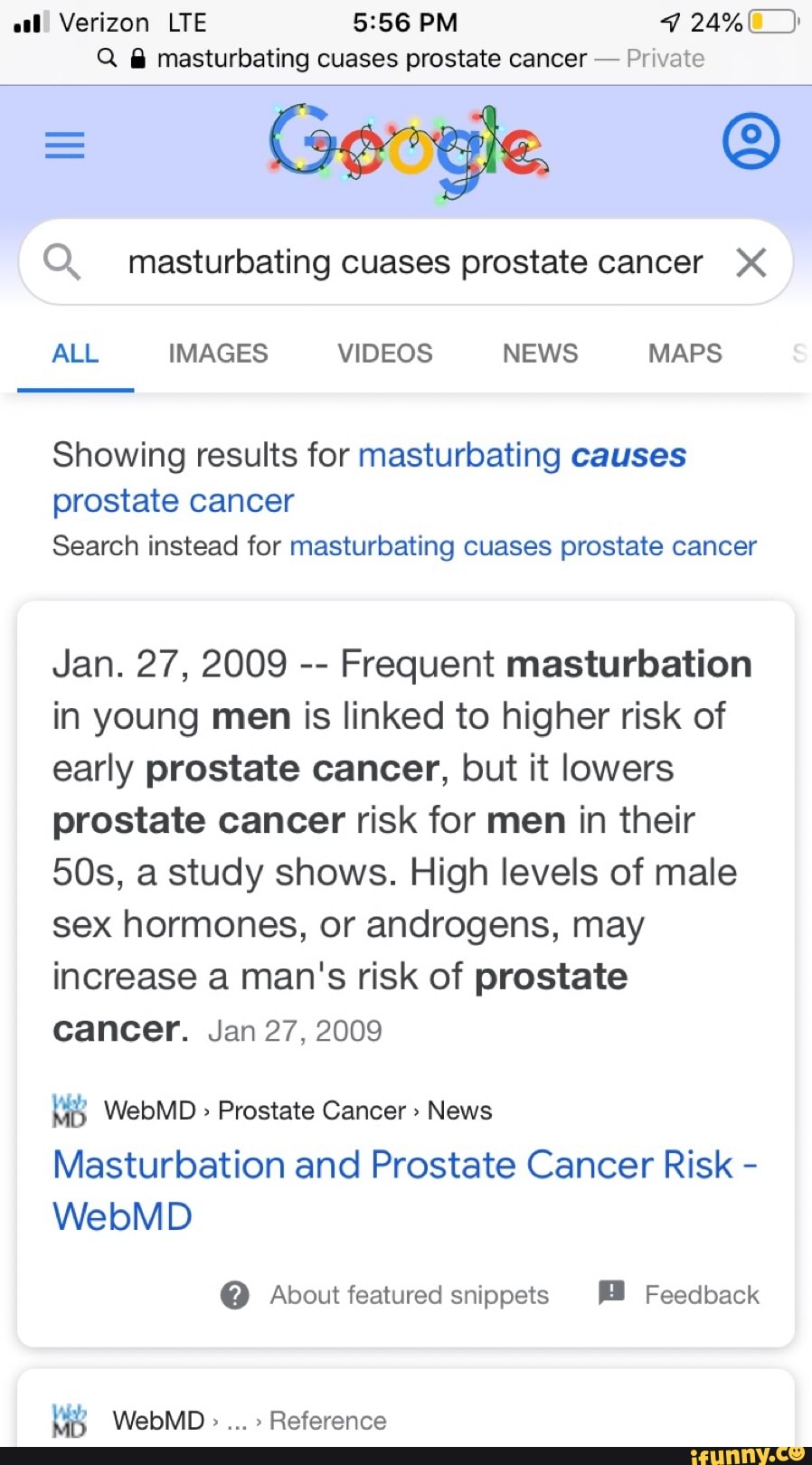This screenshot has width=812, height=1465.
Task: Select the All results tab
Action: coord(75,353)
